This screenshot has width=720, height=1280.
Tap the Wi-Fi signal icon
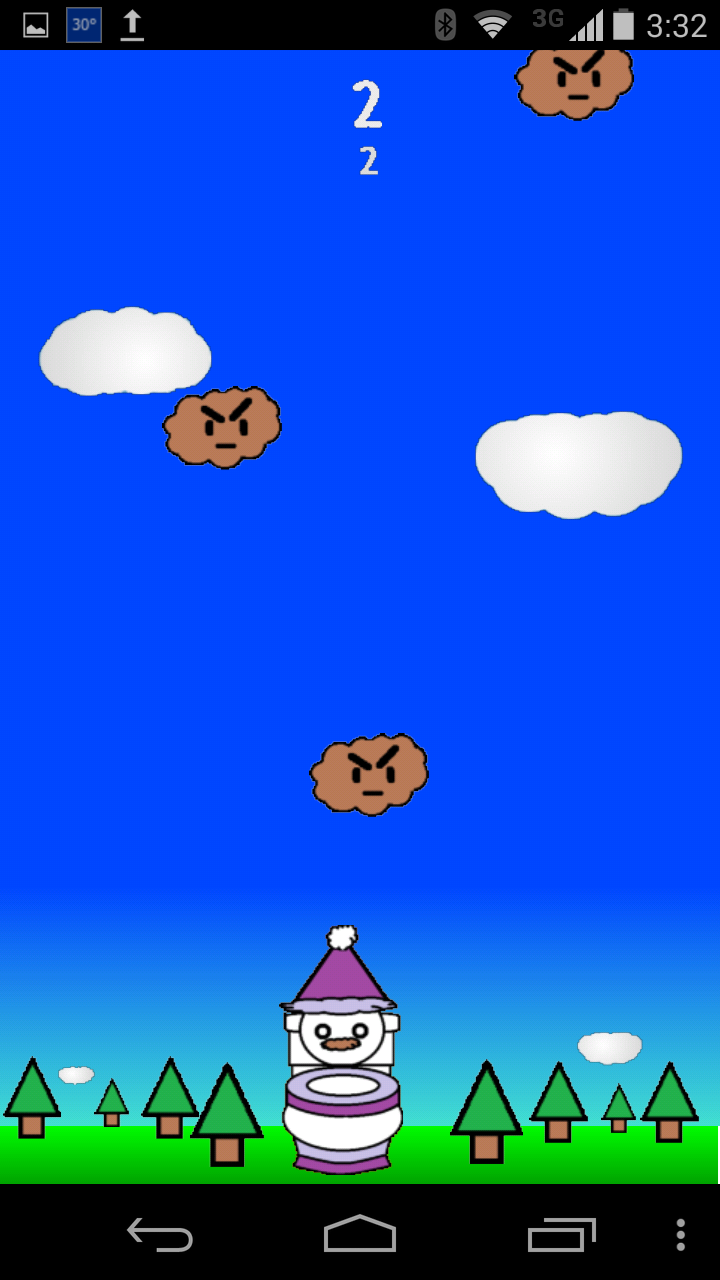click(492, 25)
